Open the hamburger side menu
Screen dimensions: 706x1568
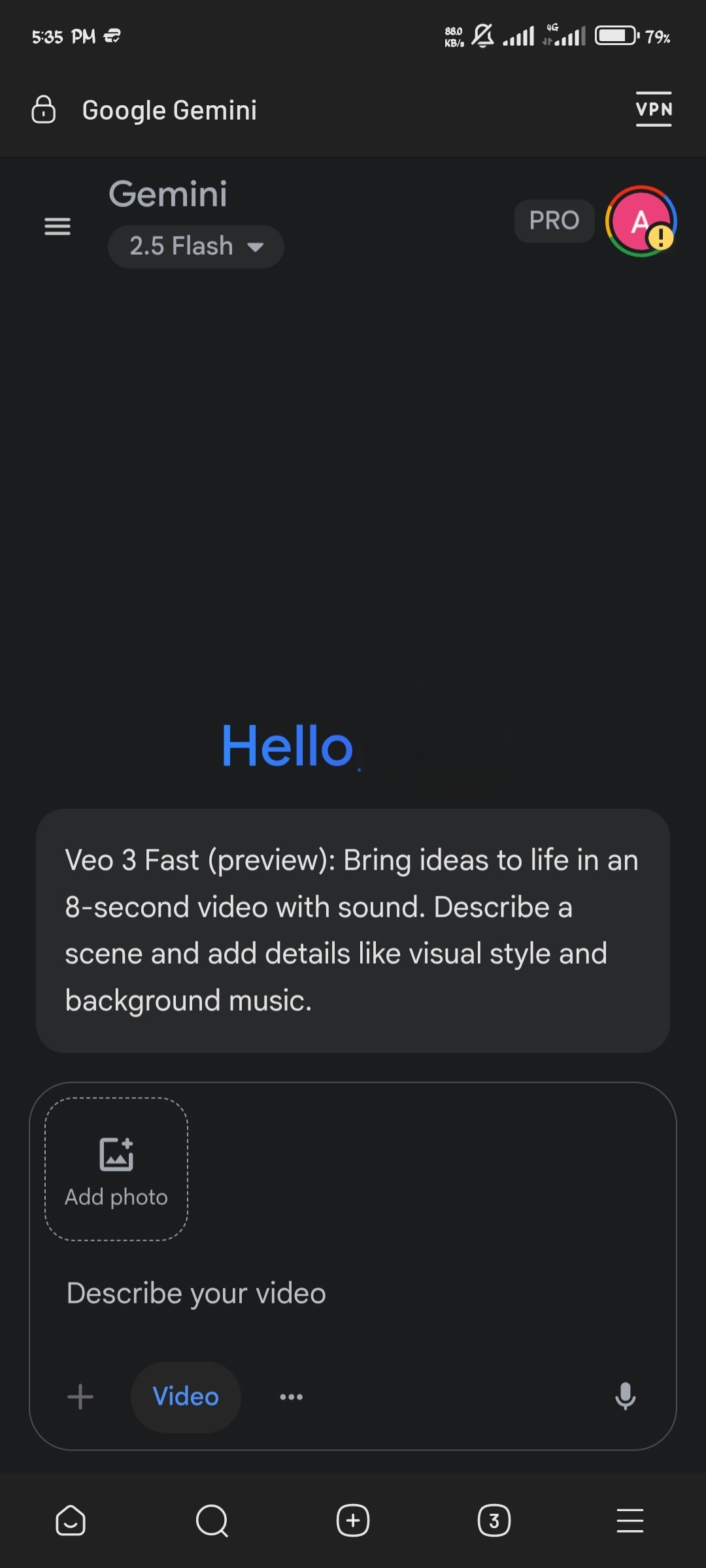pyautogui.click(x=58, y=227)
